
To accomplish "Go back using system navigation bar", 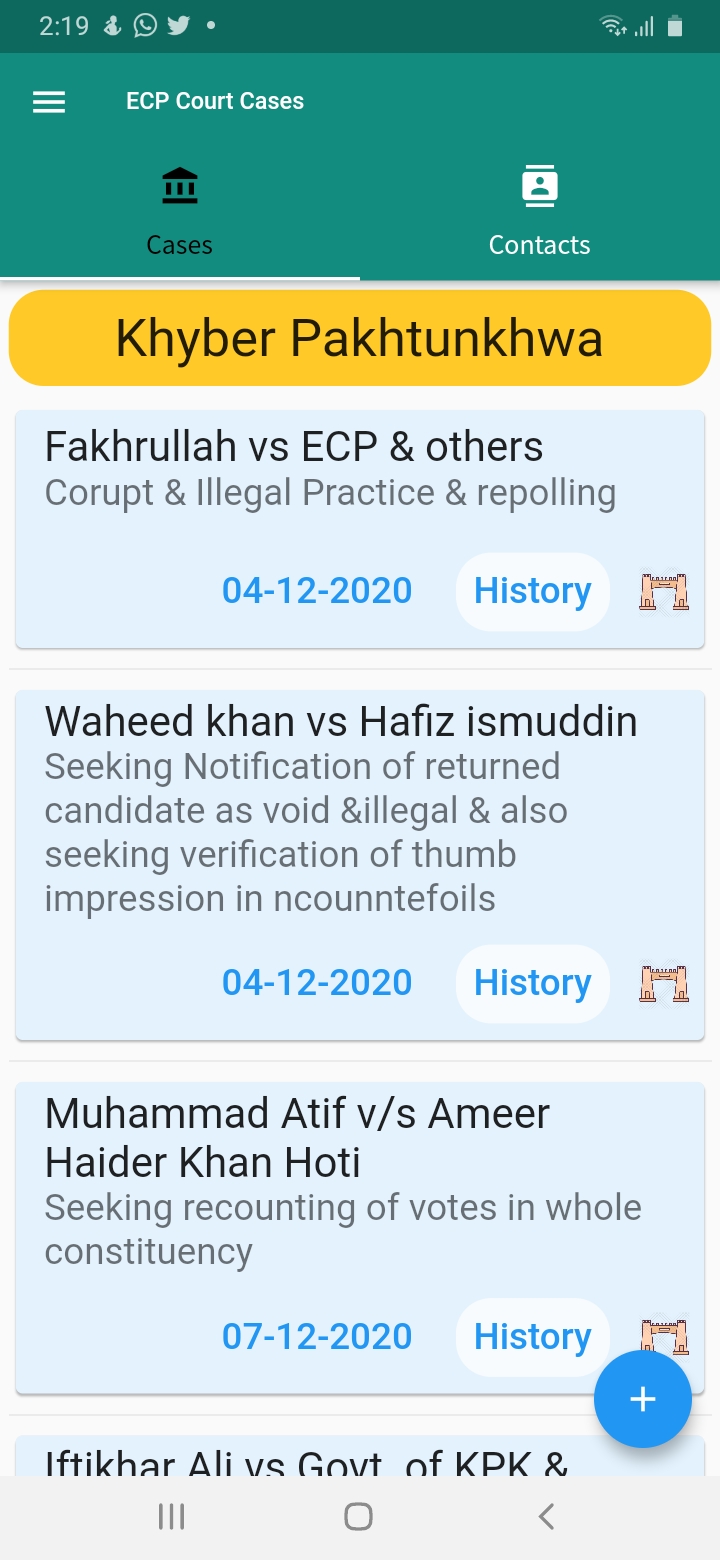I will pyautogui.click(x=546, y=1517).
